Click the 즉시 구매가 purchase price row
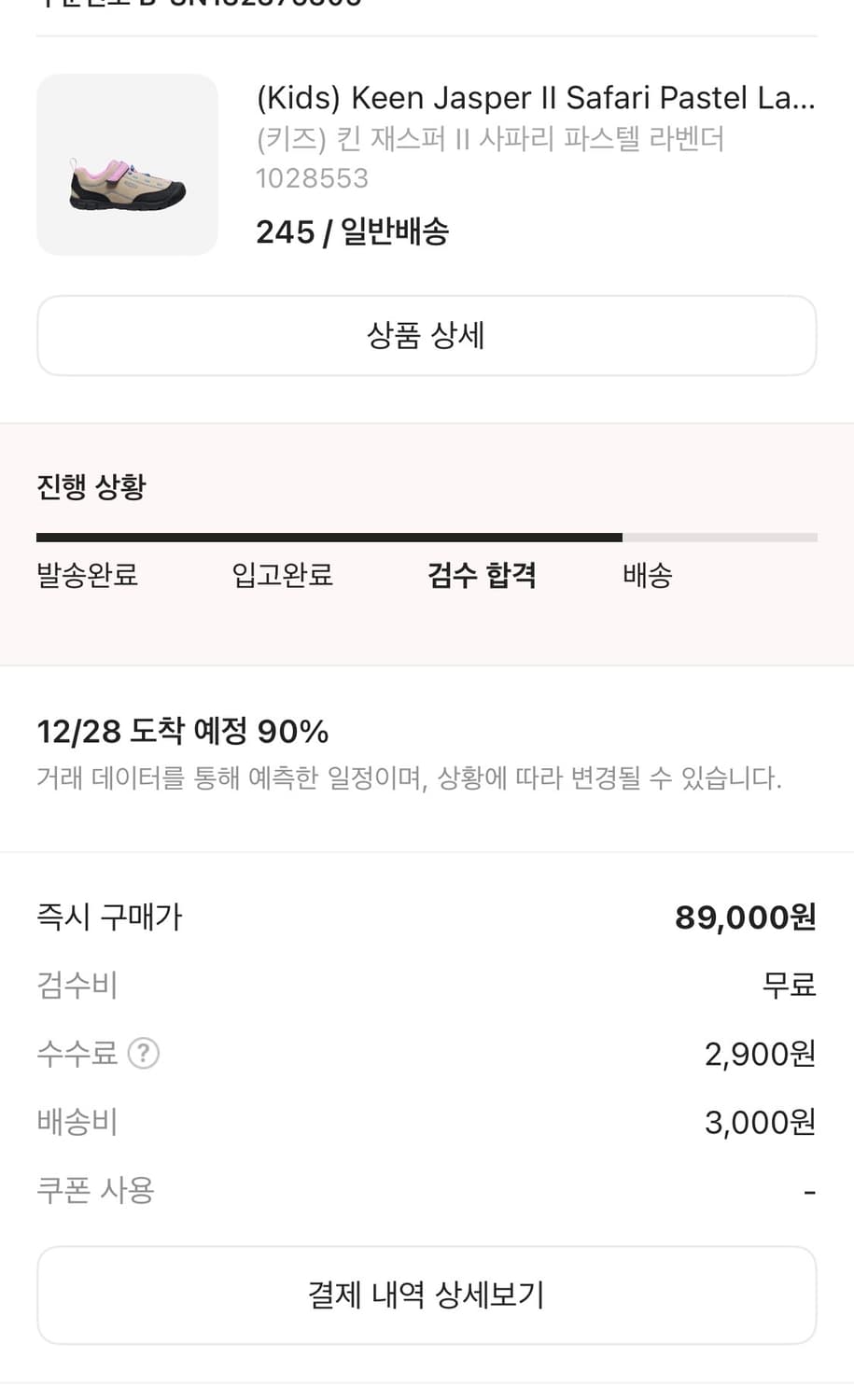The width and height of the screenshot is (854, 1400). click(427, 917)
